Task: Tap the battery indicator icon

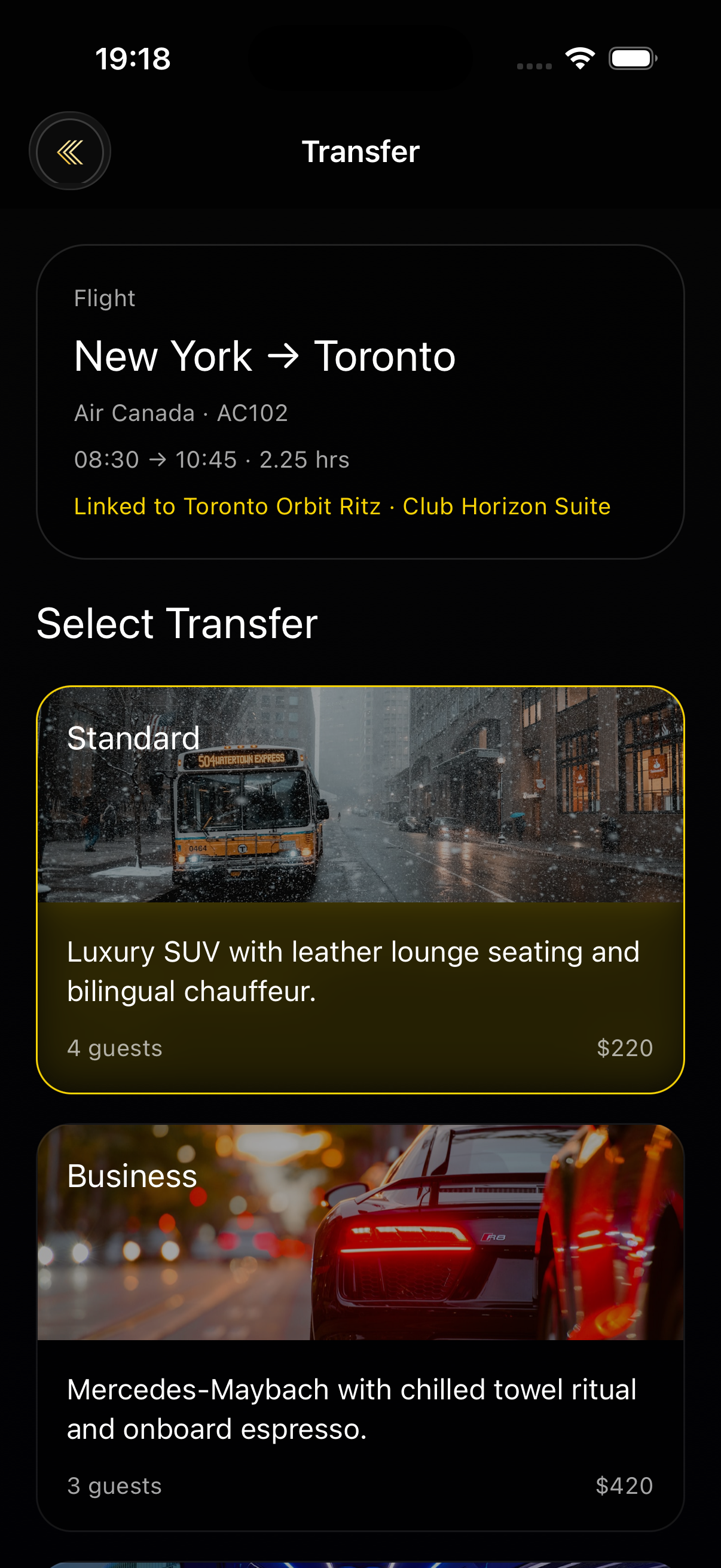Action: (x=633, y=58)
